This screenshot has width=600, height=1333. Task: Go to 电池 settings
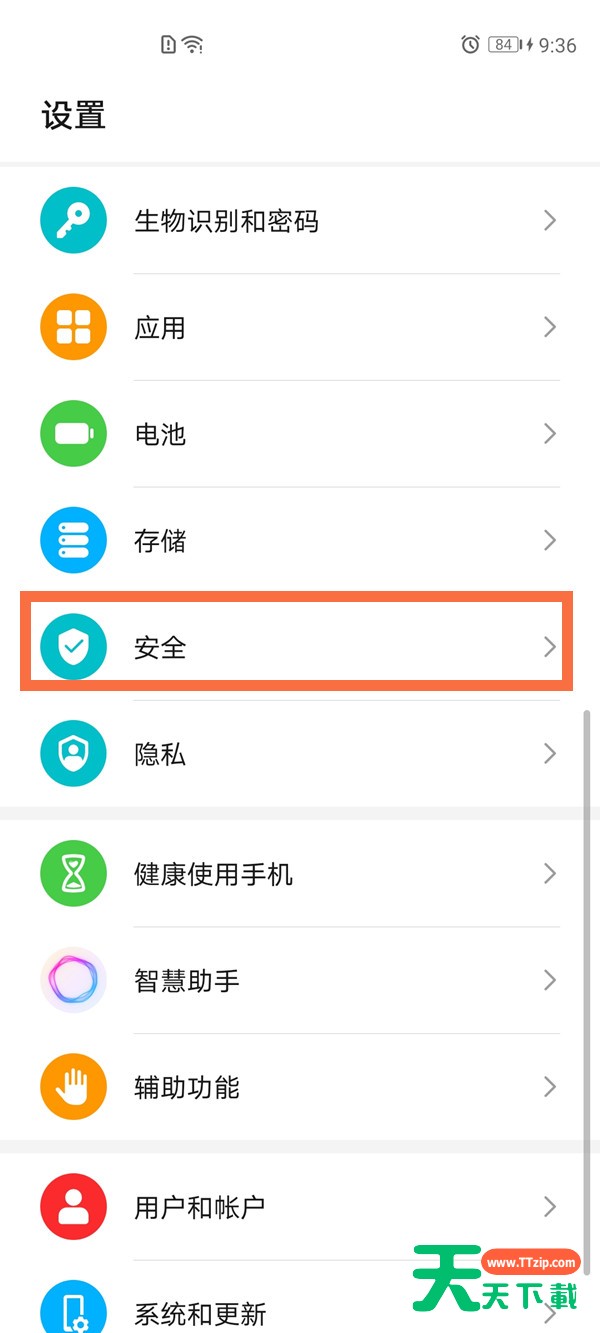pyautogui.click(x=300, y=434)
